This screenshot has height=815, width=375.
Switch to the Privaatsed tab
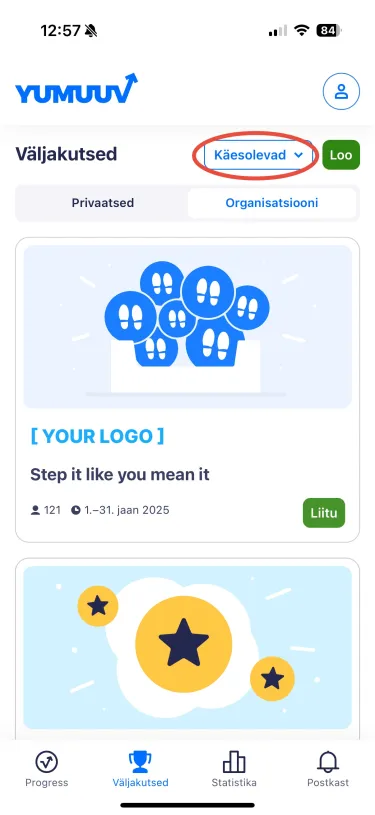click(102, 203)
